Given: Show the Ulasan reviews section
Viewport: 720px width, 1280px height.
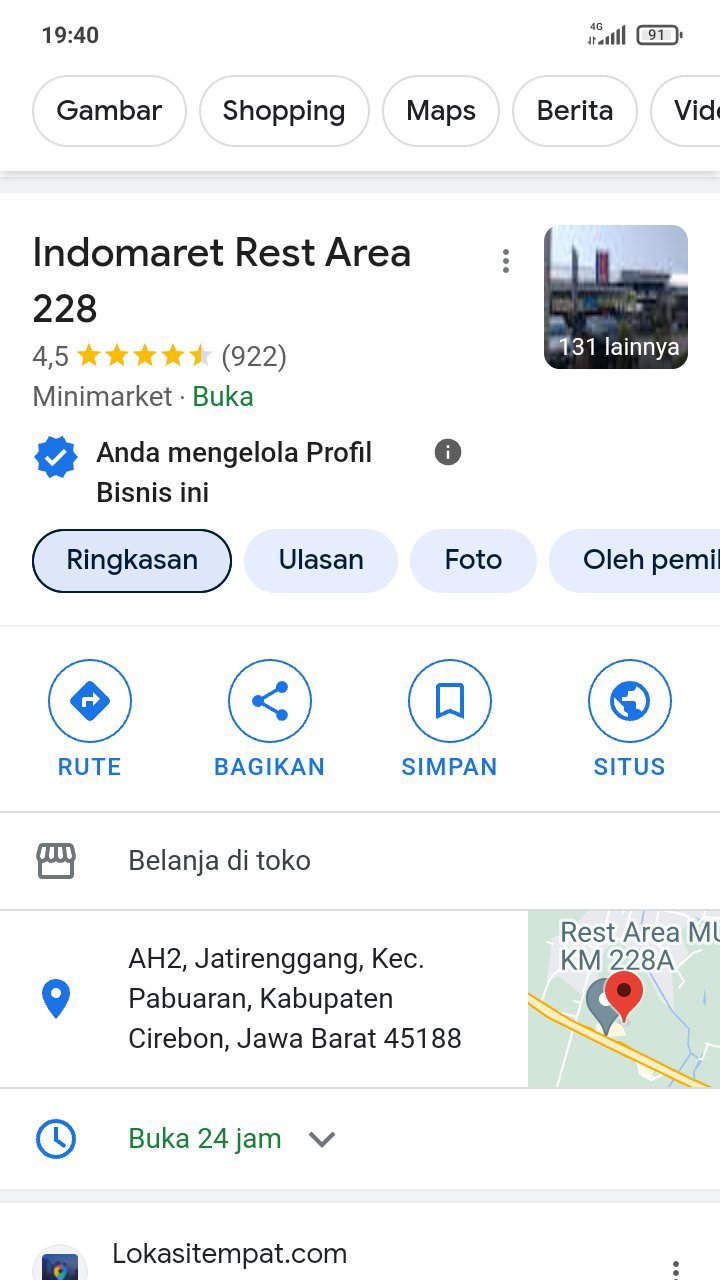Looking at the screenshot, I should [321, 560].
